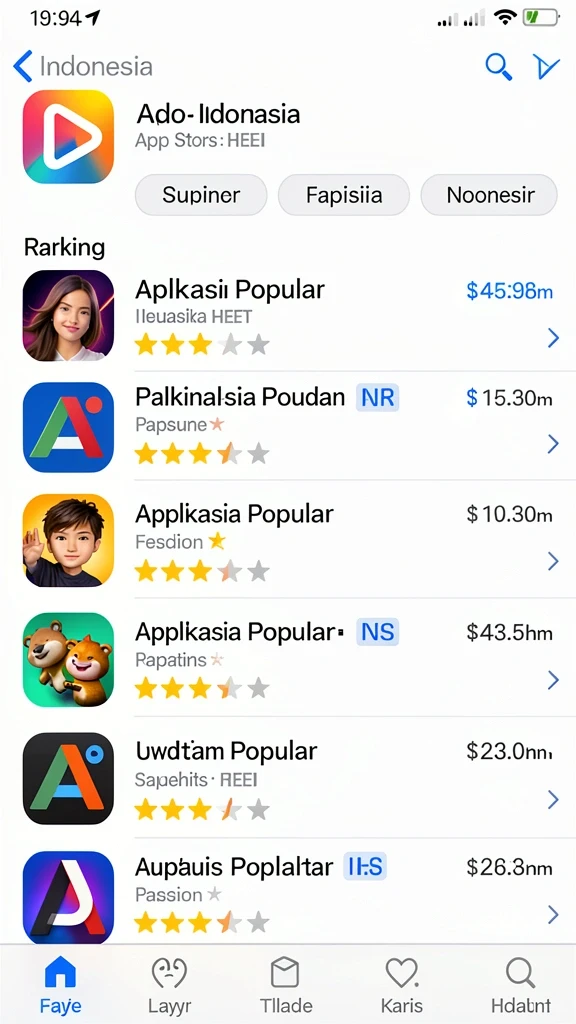Select the Noonesir chip

click(490, 195)
